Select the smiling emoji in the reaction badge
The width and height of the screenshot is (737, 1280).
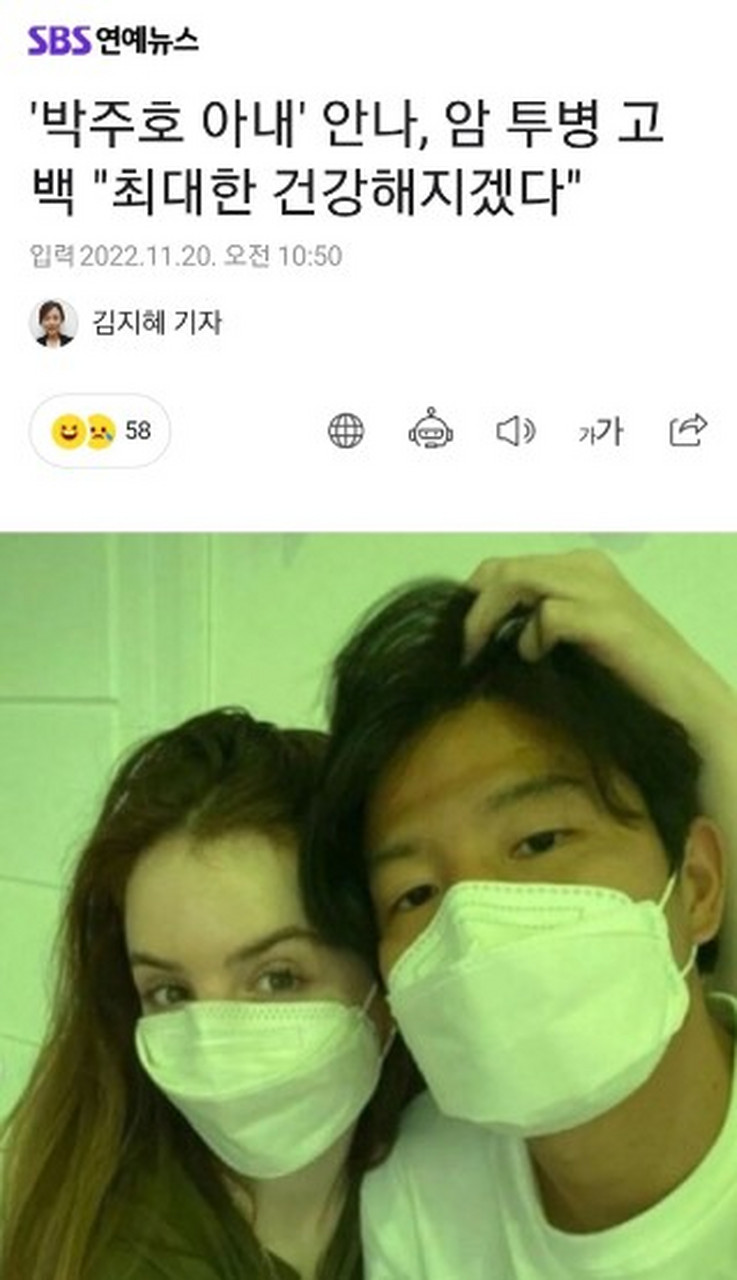pyautogui.click(x=70, y=431)
